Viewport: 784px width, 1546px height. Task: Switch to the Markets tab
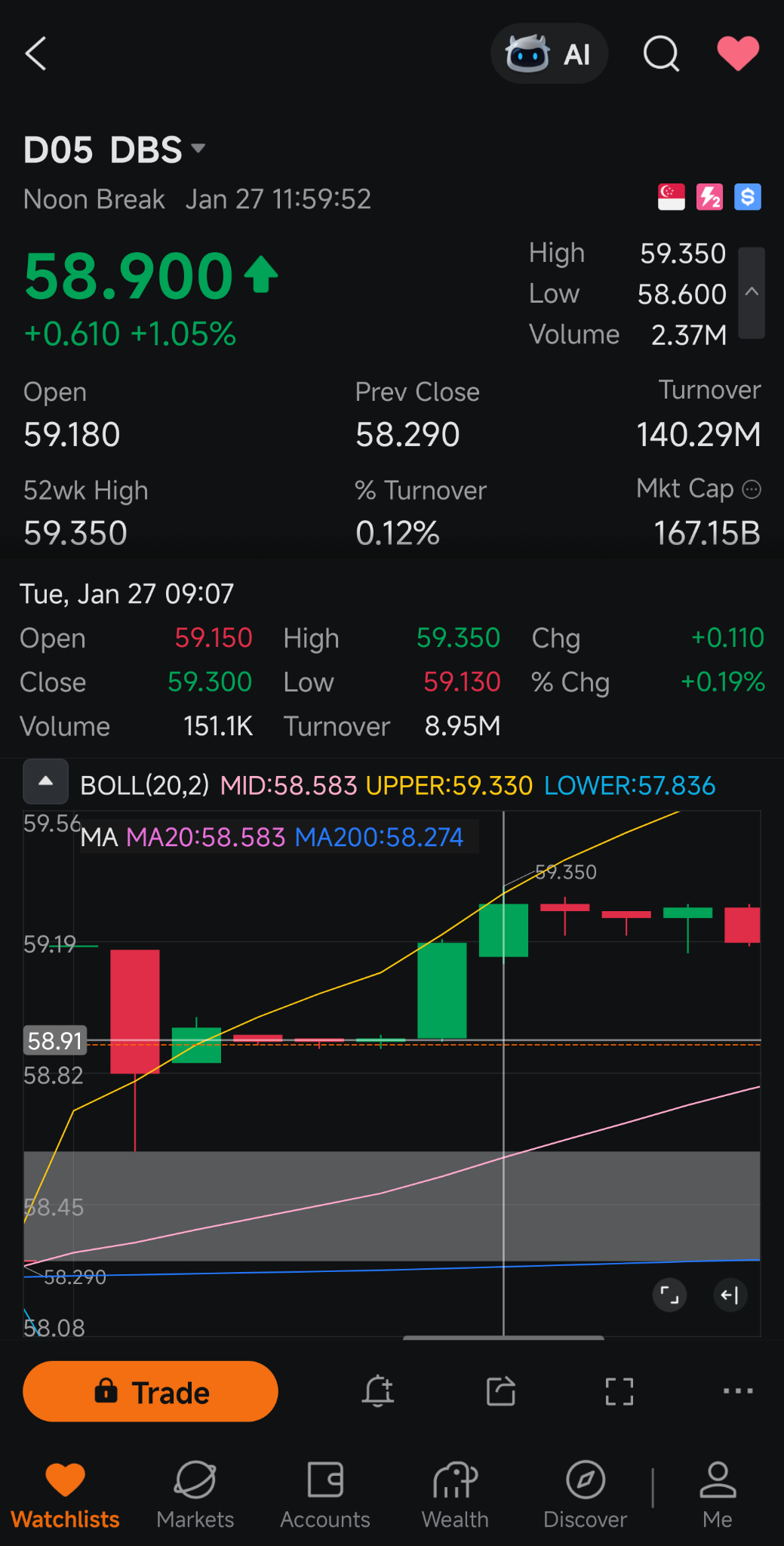[195, 1494]
